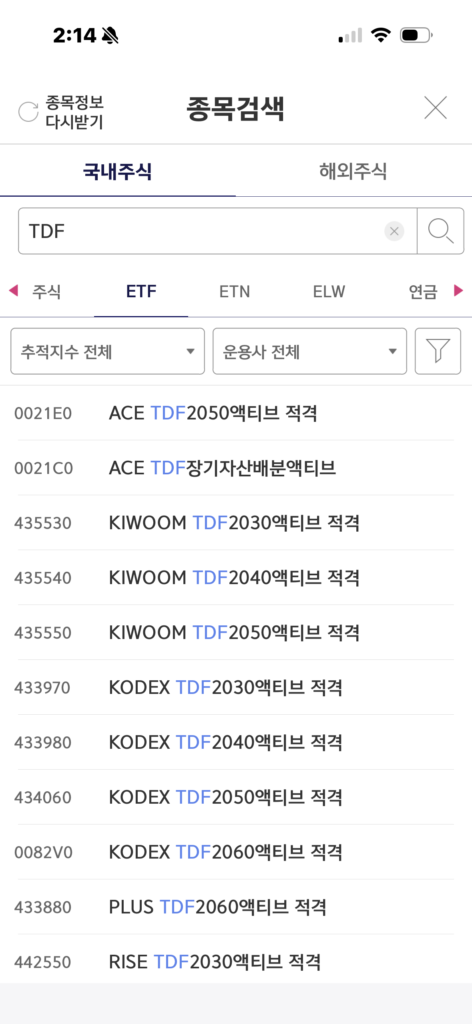Open ACE TDF2050액티브 적격 result

(x=236, y=413)
